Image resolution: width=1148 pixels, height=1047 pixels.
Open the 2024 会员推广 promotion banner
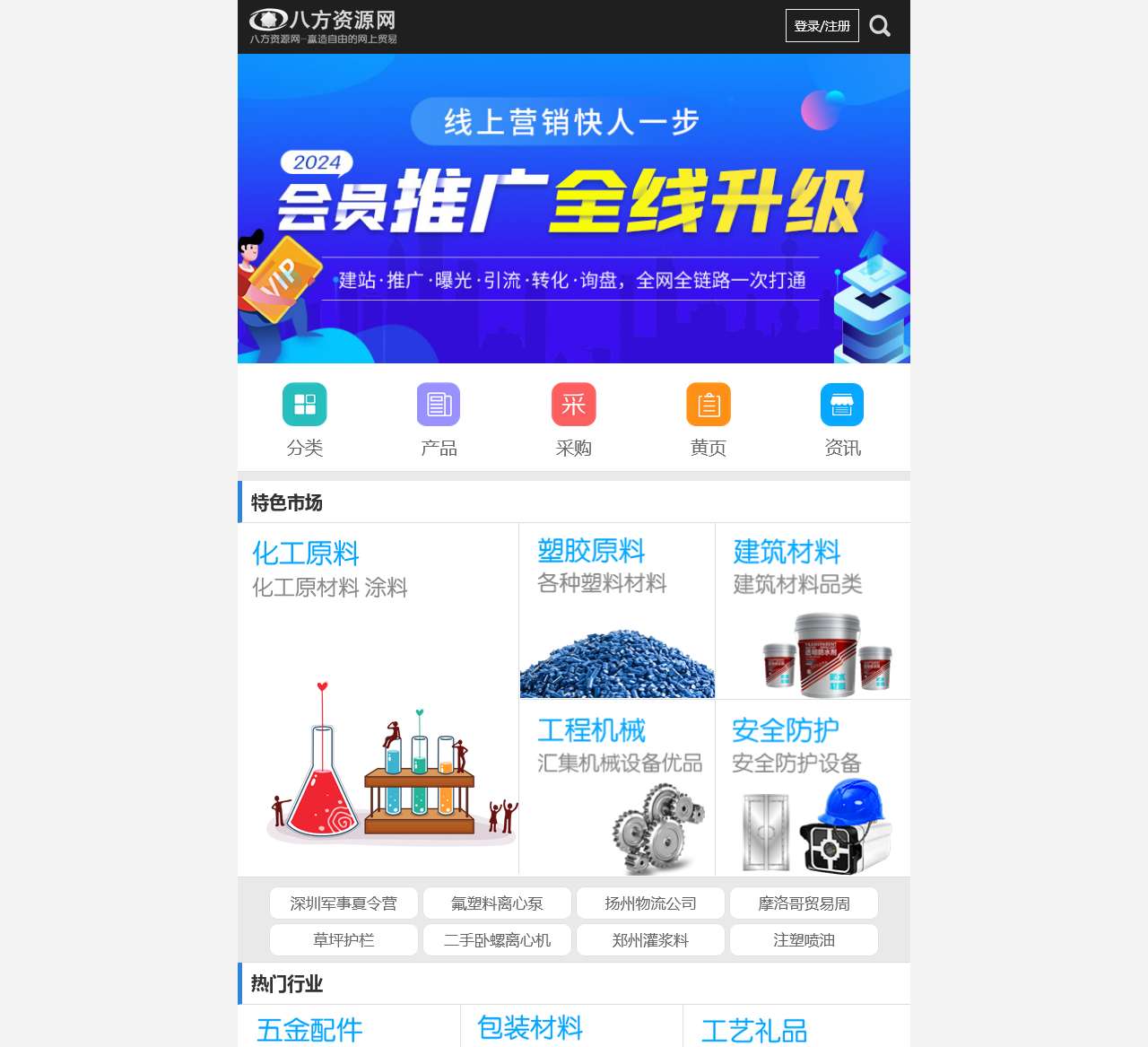coord(574,208)
